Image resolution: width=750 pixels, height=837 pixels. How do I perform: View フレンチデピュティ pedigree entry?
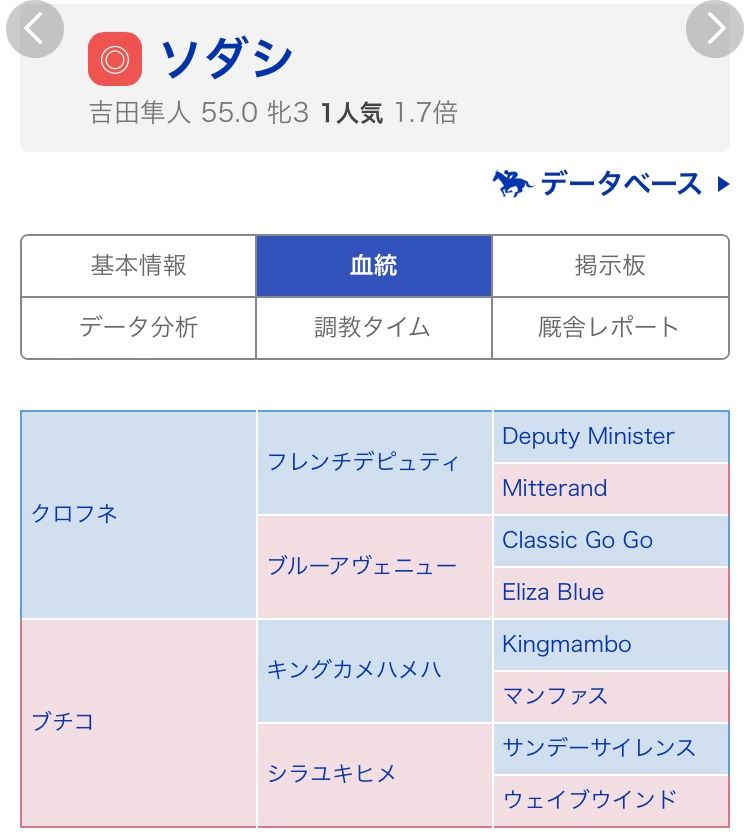(363, 462)
